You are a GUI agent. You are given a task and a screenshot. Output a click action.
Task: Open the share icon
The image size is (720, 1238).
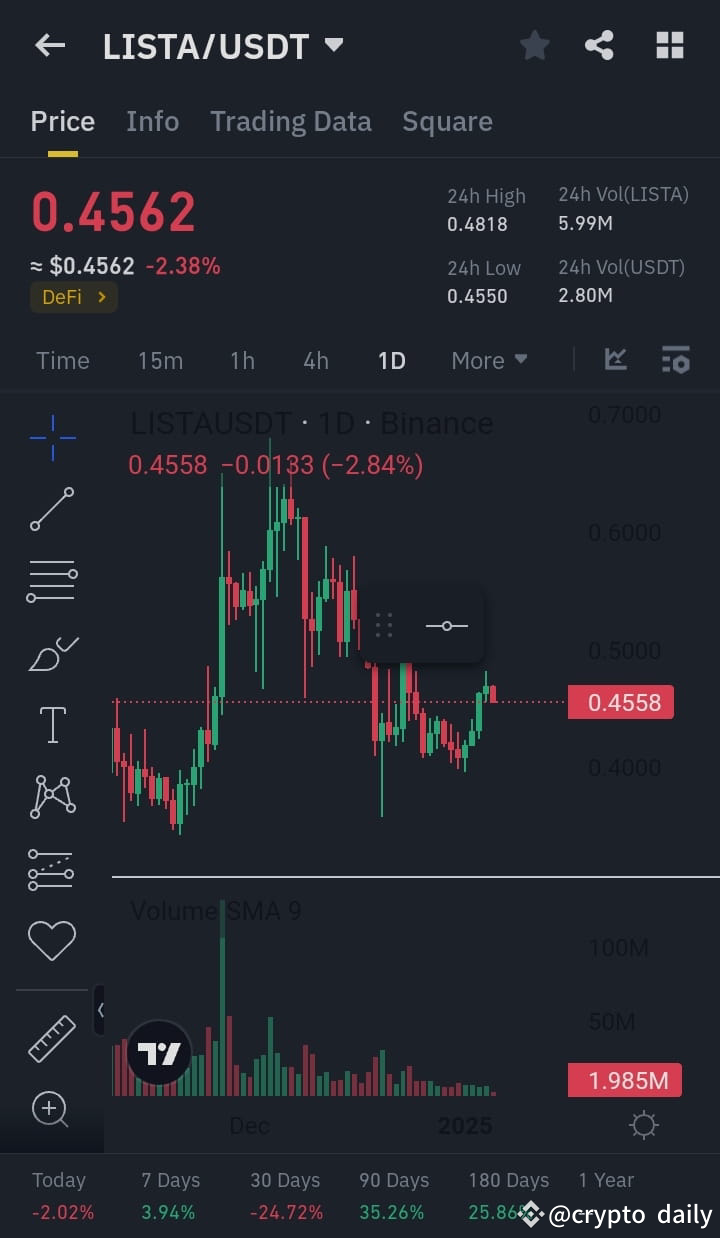coord(599,45)
